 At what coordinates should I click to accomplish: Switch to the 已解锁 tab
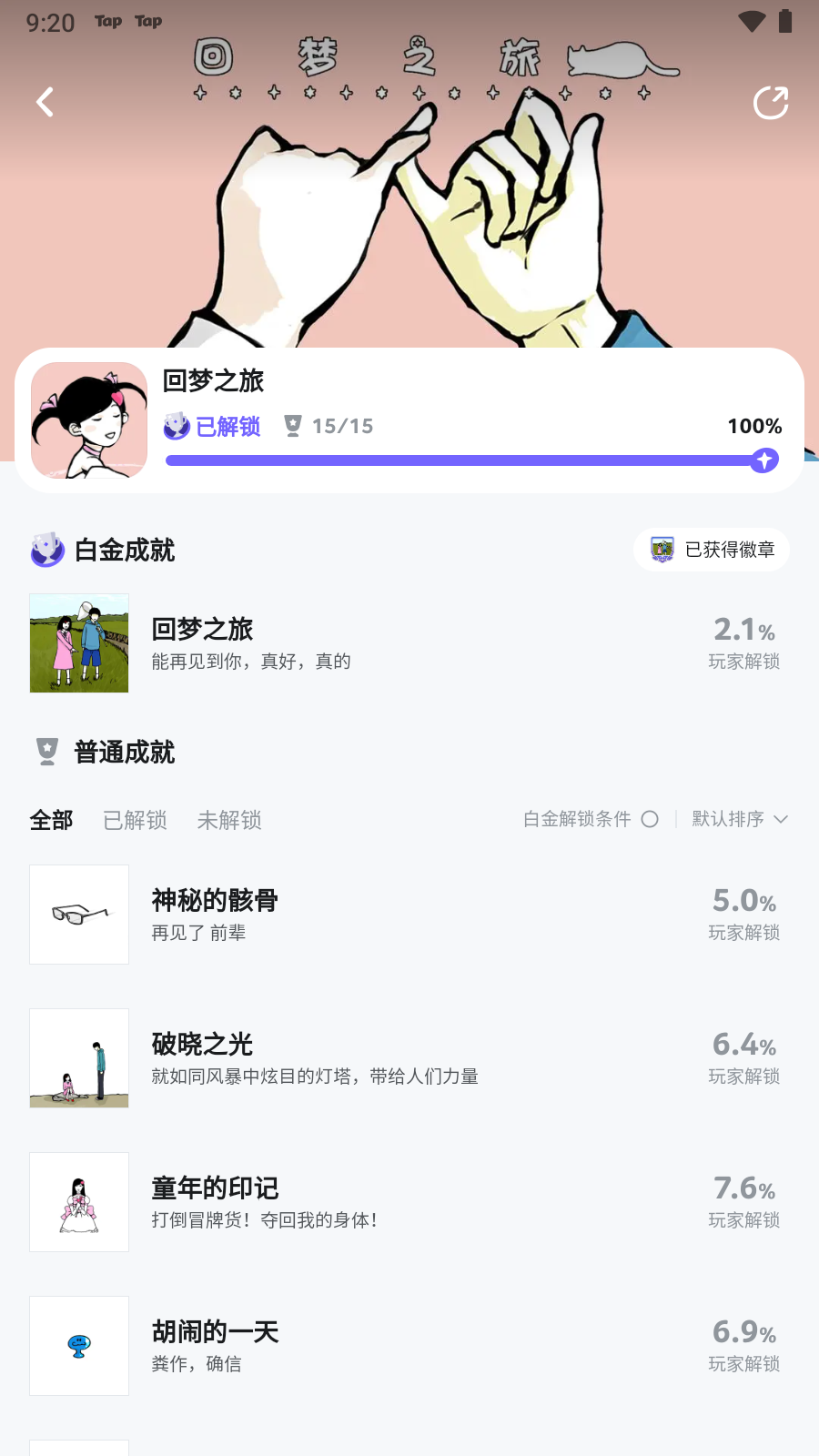point(135,820)
